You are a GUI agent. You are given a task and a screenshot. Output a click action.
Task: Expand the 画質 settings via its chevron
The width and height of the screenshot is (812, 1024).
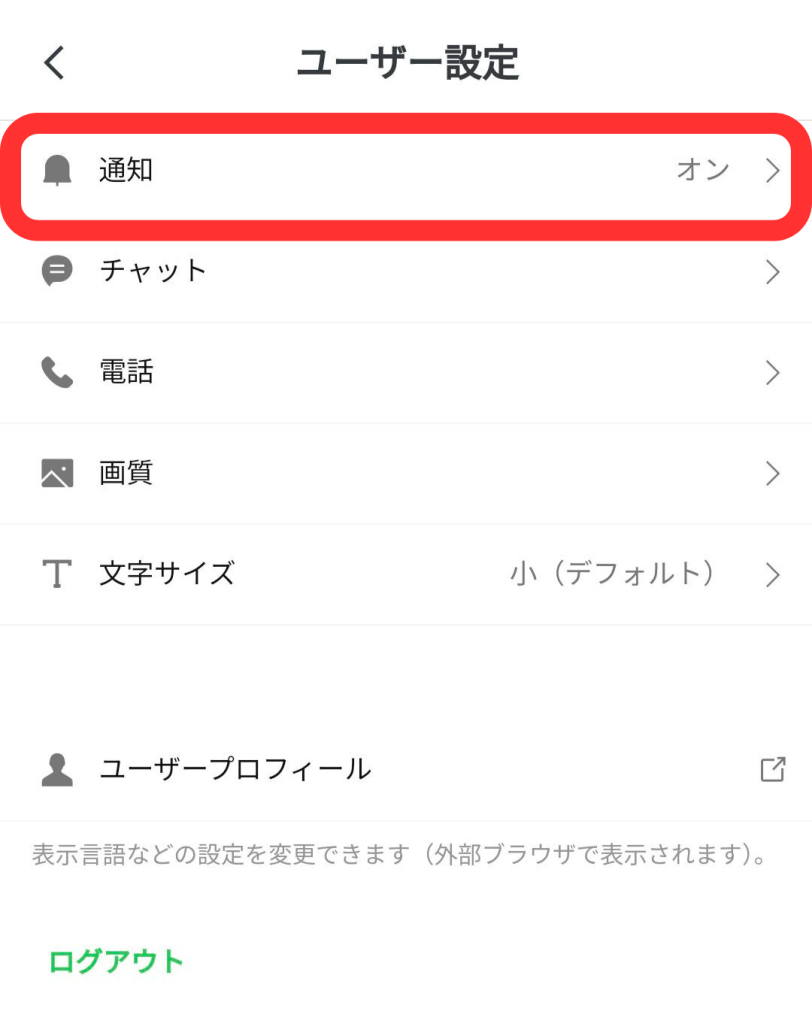[x=771, y=473]
